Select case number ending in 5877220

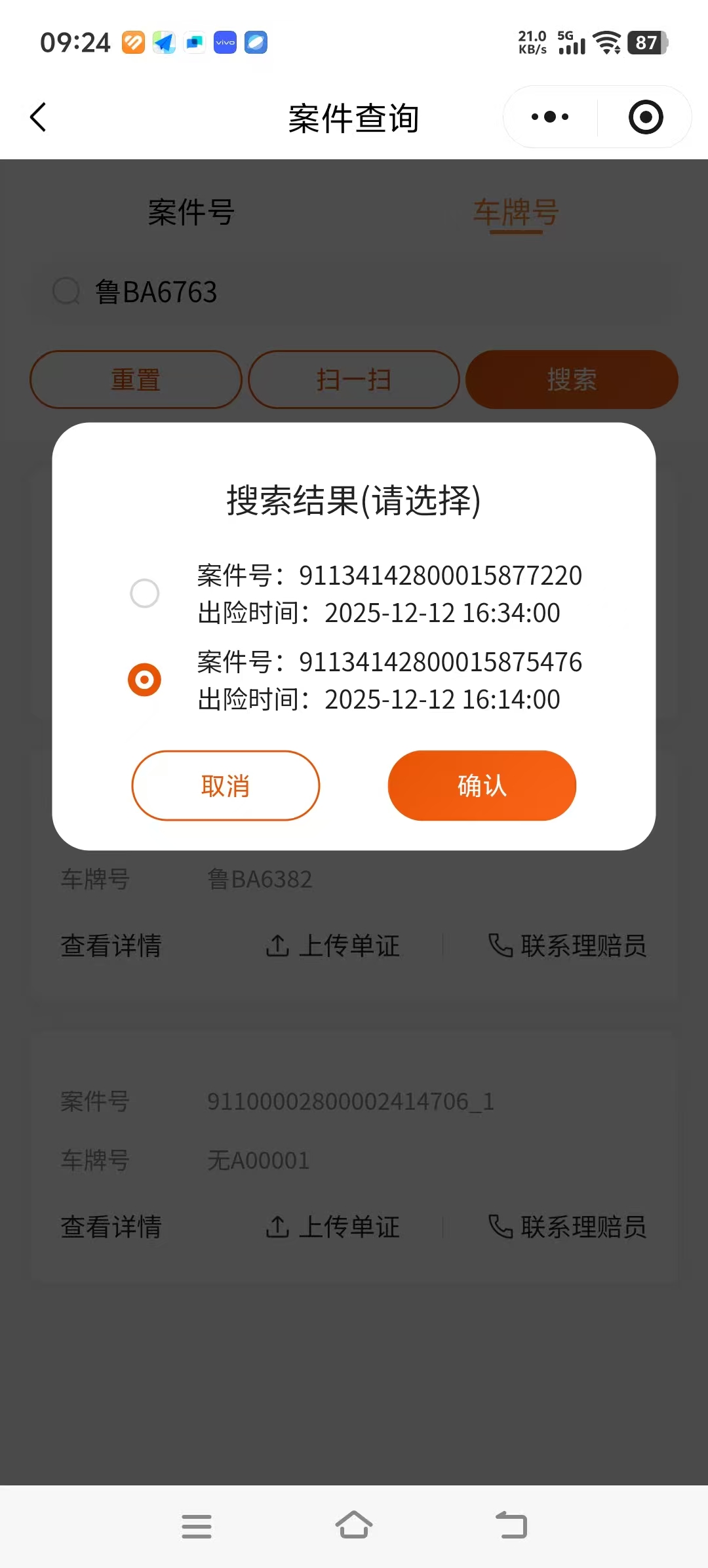(145, 593)
